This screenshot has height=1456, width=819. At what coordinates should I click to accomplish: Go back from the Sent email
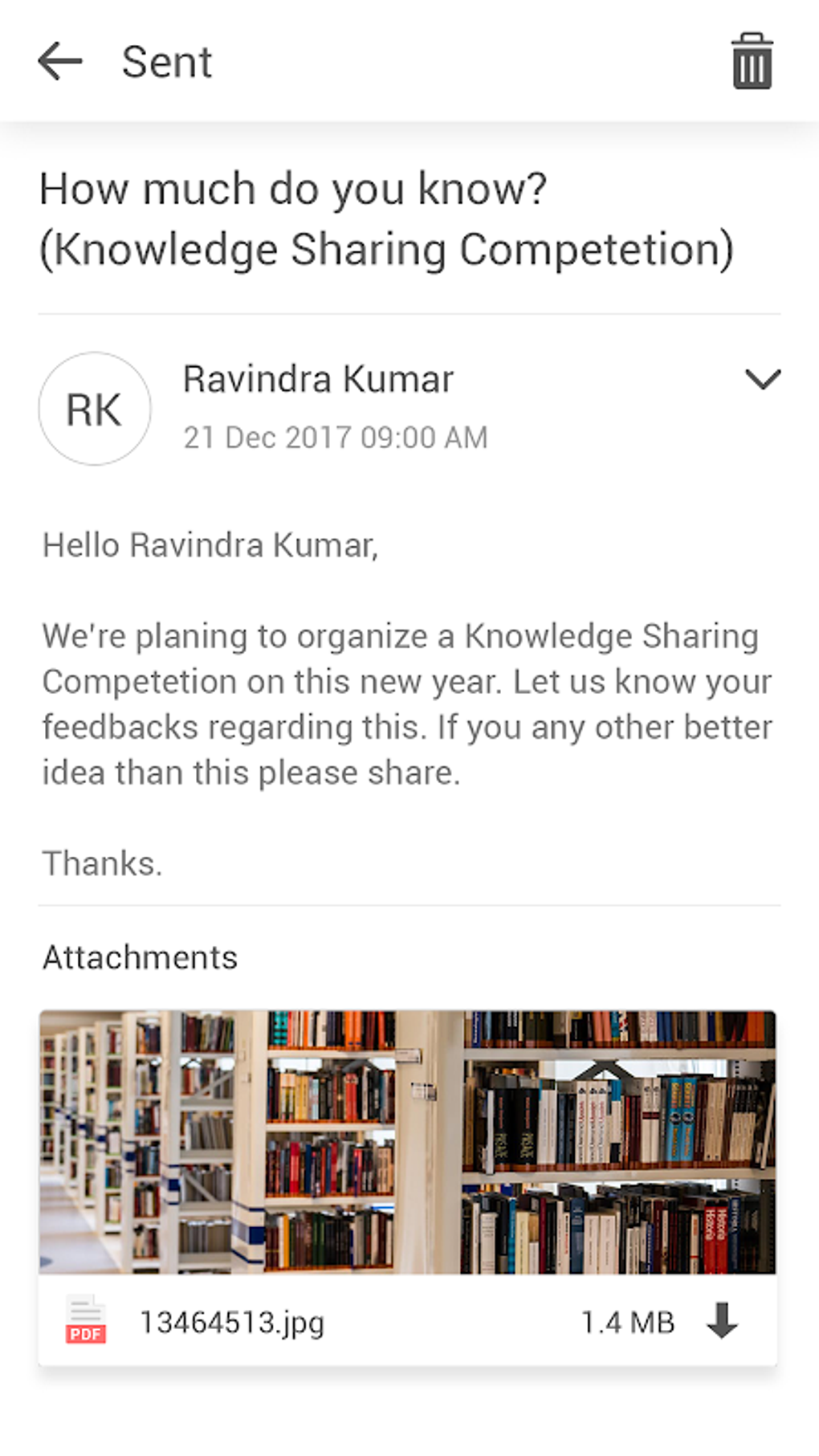tap(60, 62)
